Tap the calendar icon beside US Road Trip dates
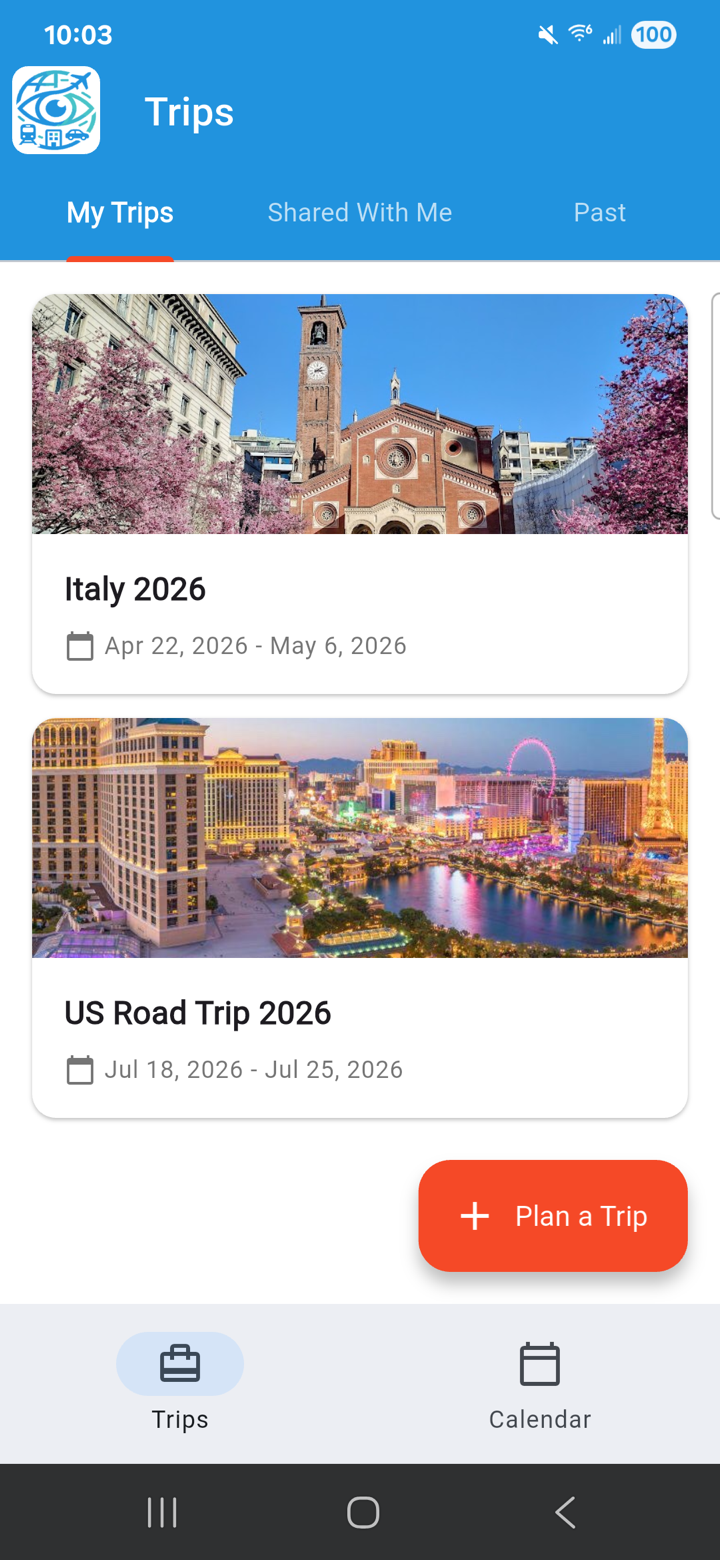 pyautogui.click(x=79, y=1070)
